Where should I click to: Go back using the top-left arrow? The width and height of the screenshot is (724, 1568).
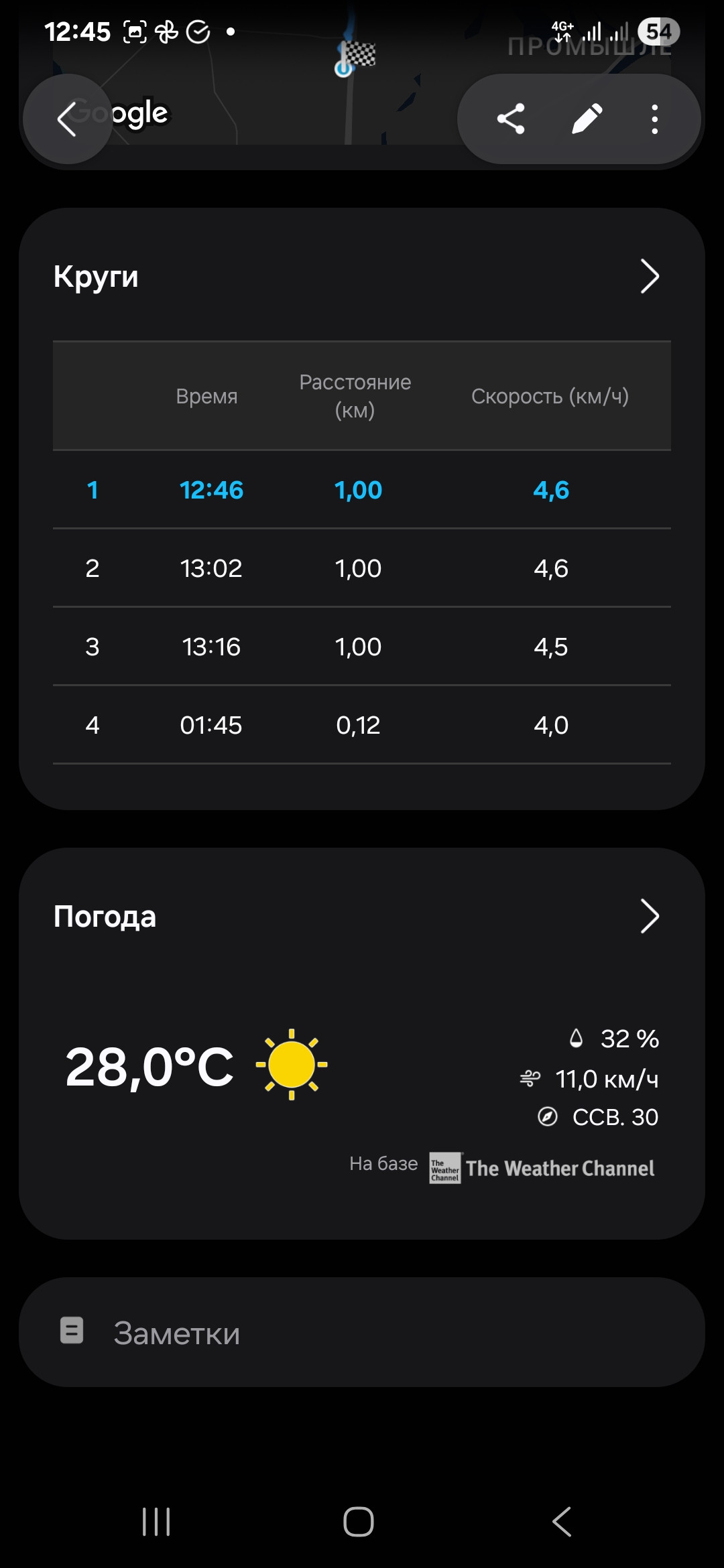[67, 119]
